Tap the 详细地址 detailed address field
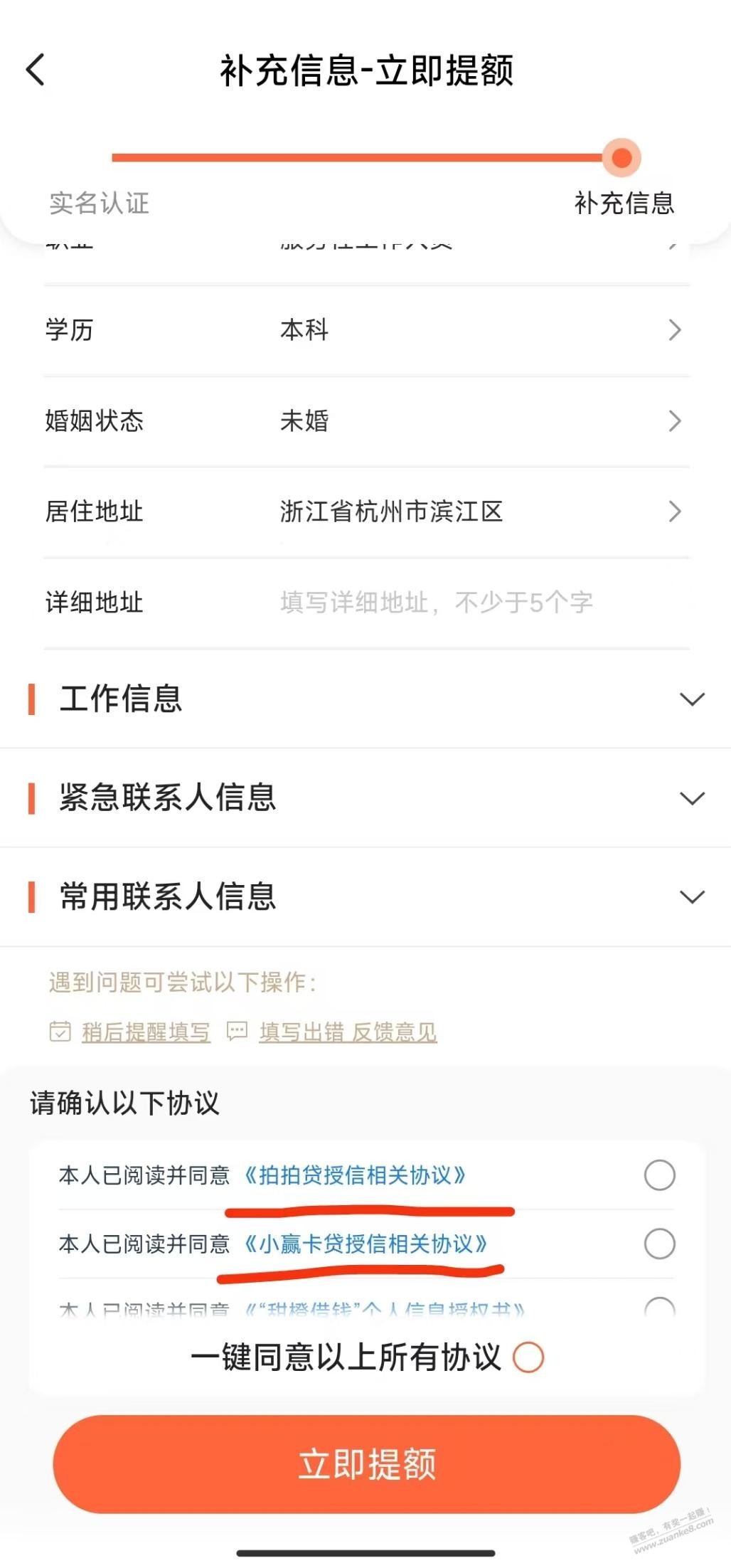Screen dimensions: 731x1568 click(x=437, y=603)
